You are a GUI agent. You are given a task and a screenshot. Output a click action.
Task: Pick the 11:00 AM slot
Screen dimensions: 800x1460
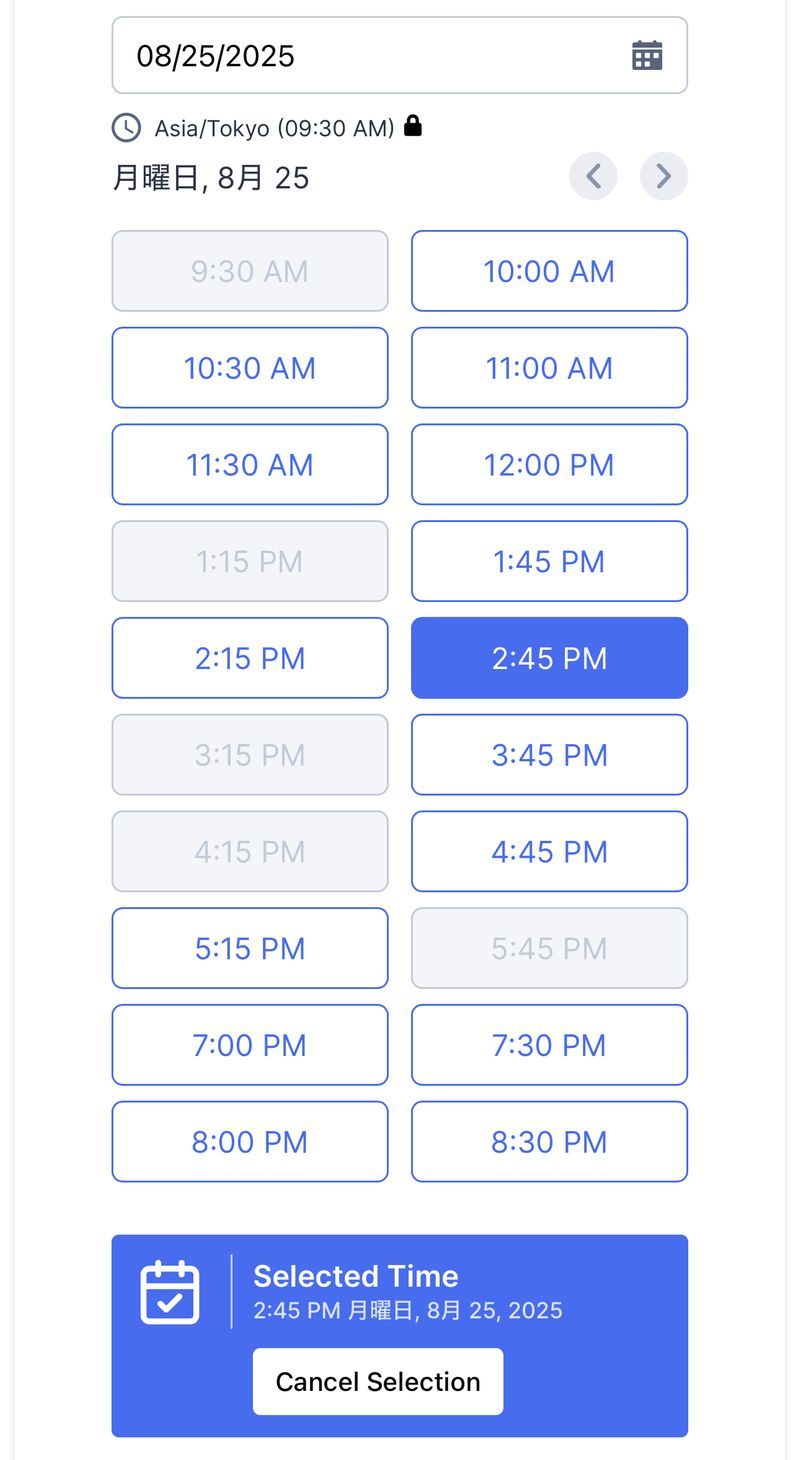(549, 368)
